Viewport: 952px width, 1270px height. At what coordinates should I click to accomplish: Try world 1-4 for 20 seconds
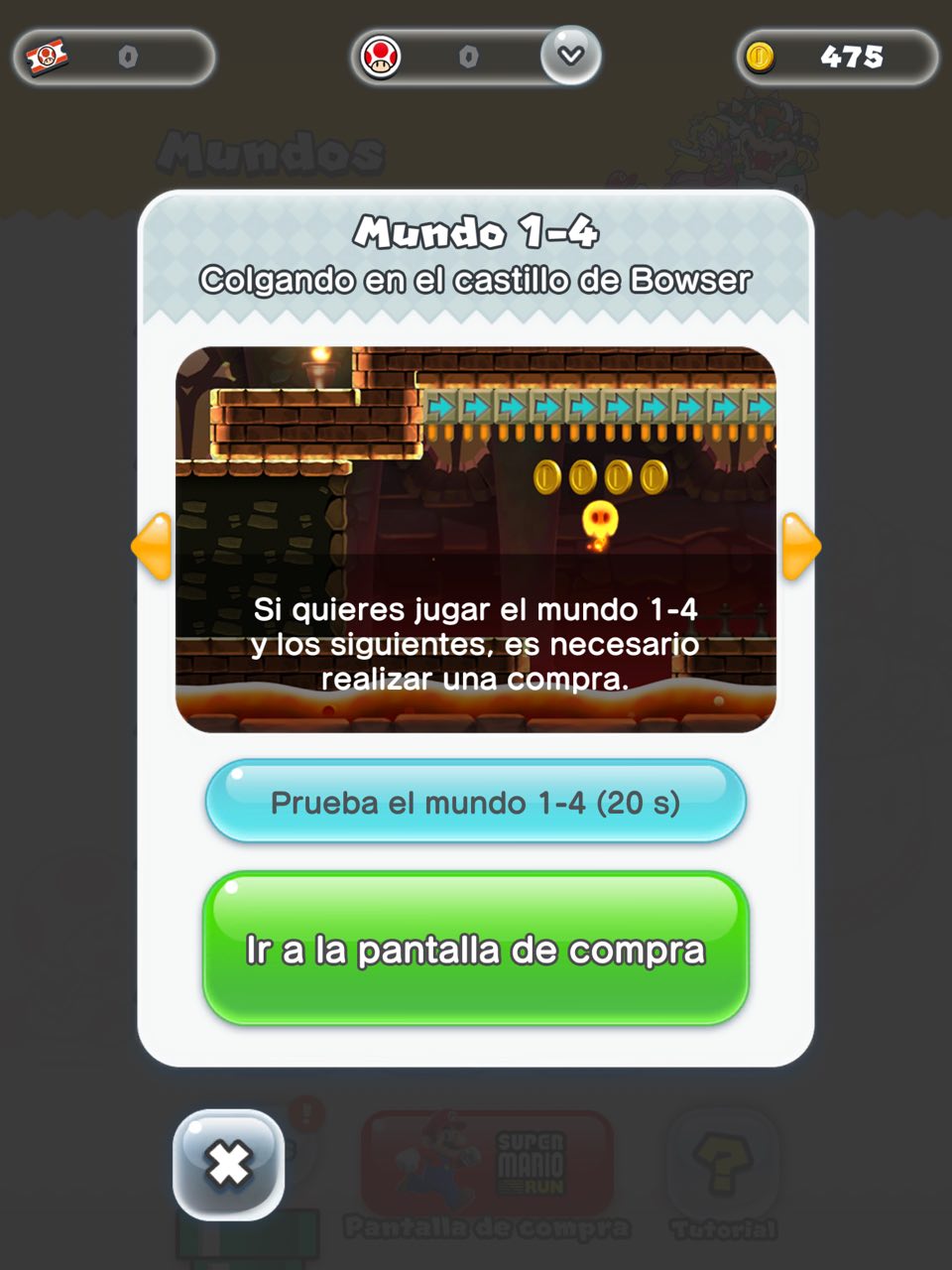pyautogui.click(x=475, y=802)
